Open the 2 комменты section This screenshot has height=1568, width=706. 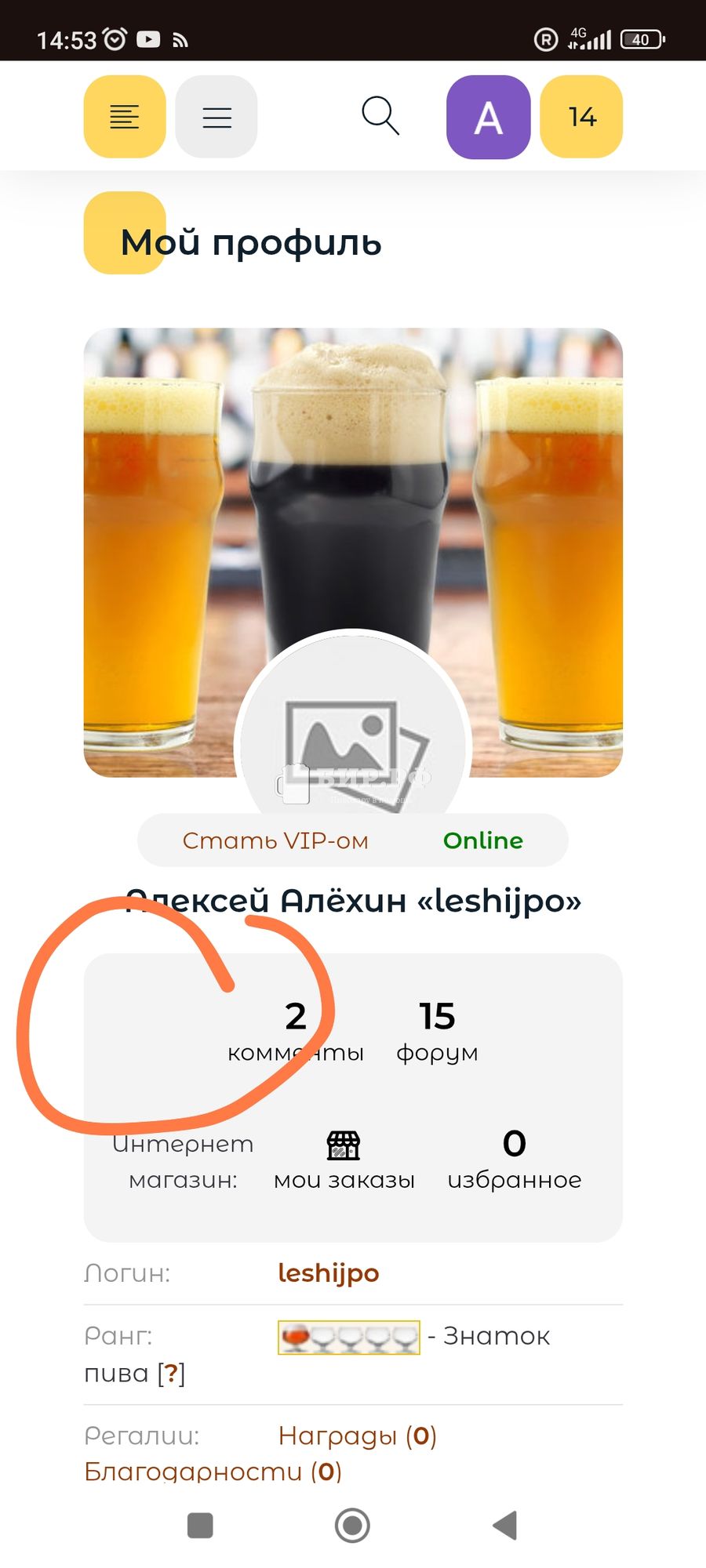tap(296, 1031)
